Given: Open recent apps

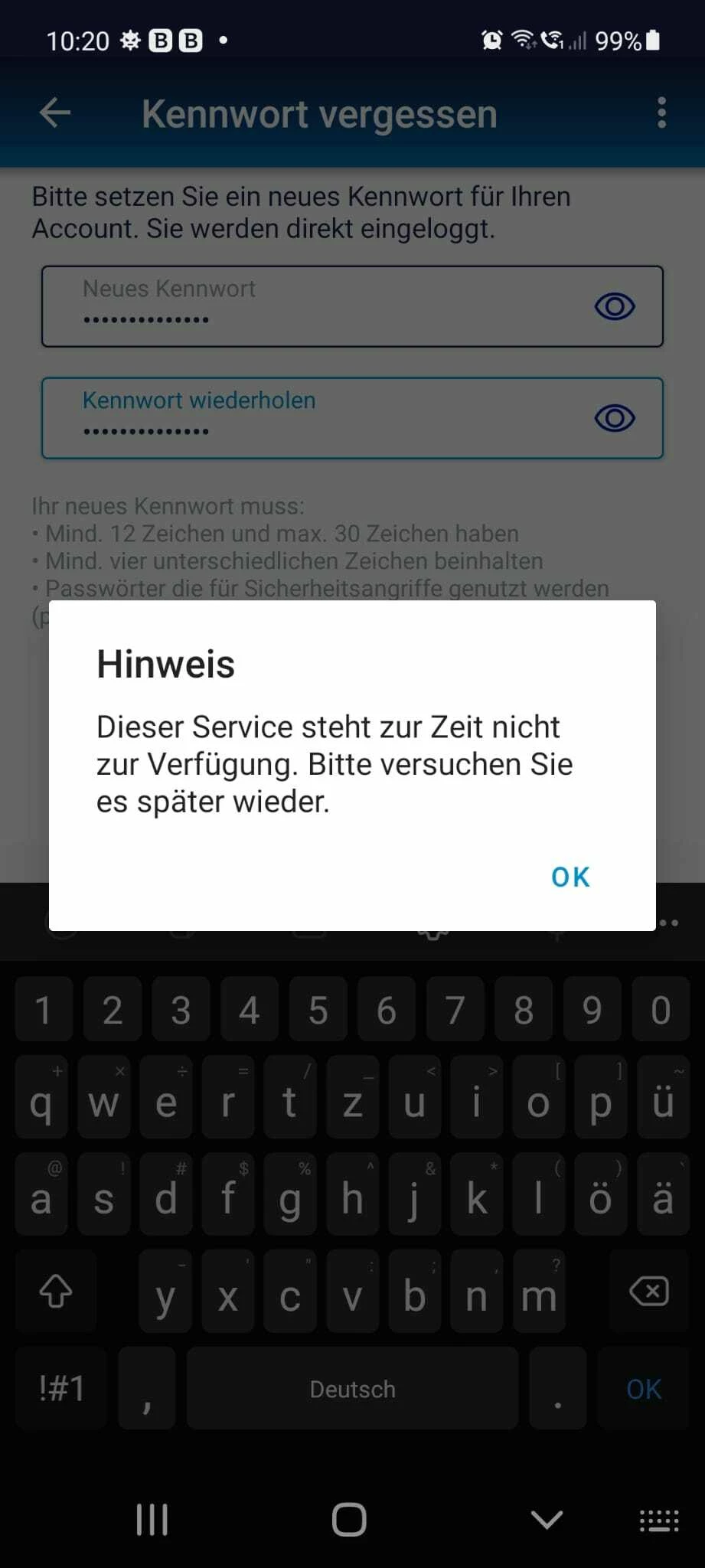Looking at the screenshot, I should point(152,1520).
